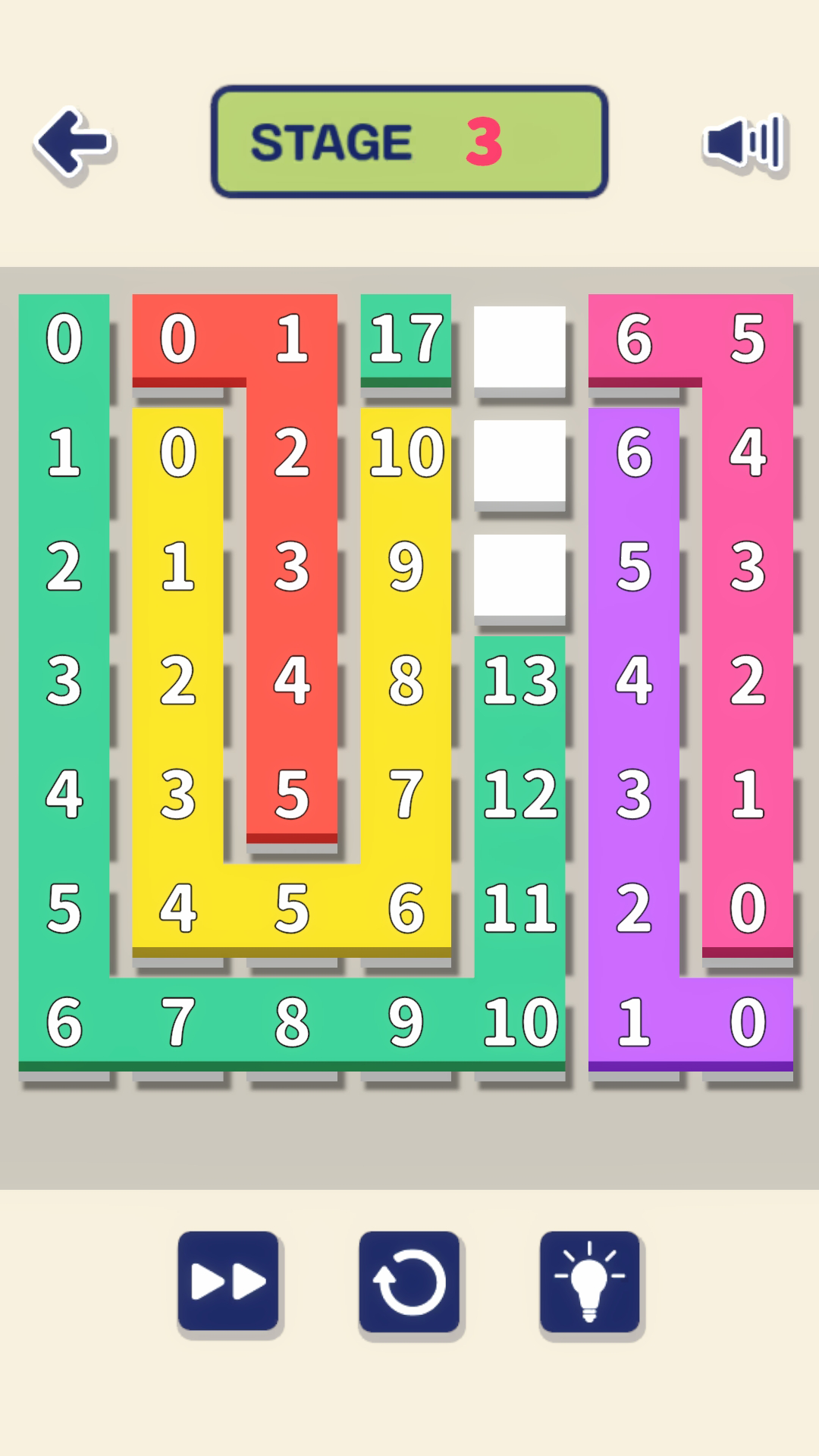
Task: Mute the game sound
Action: coord(745,143)
